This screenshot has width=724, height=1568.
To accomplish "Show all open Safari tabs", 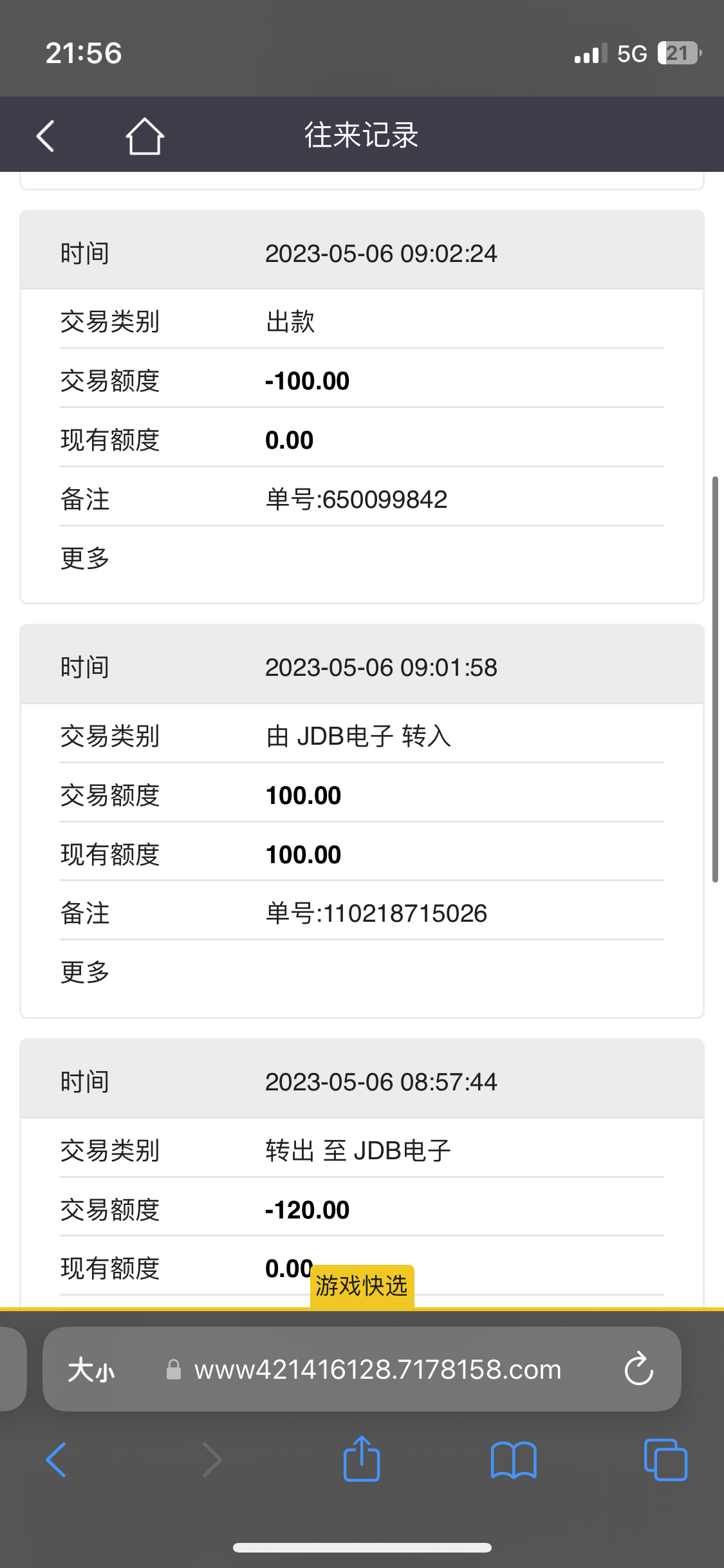I will [665, 1459].
